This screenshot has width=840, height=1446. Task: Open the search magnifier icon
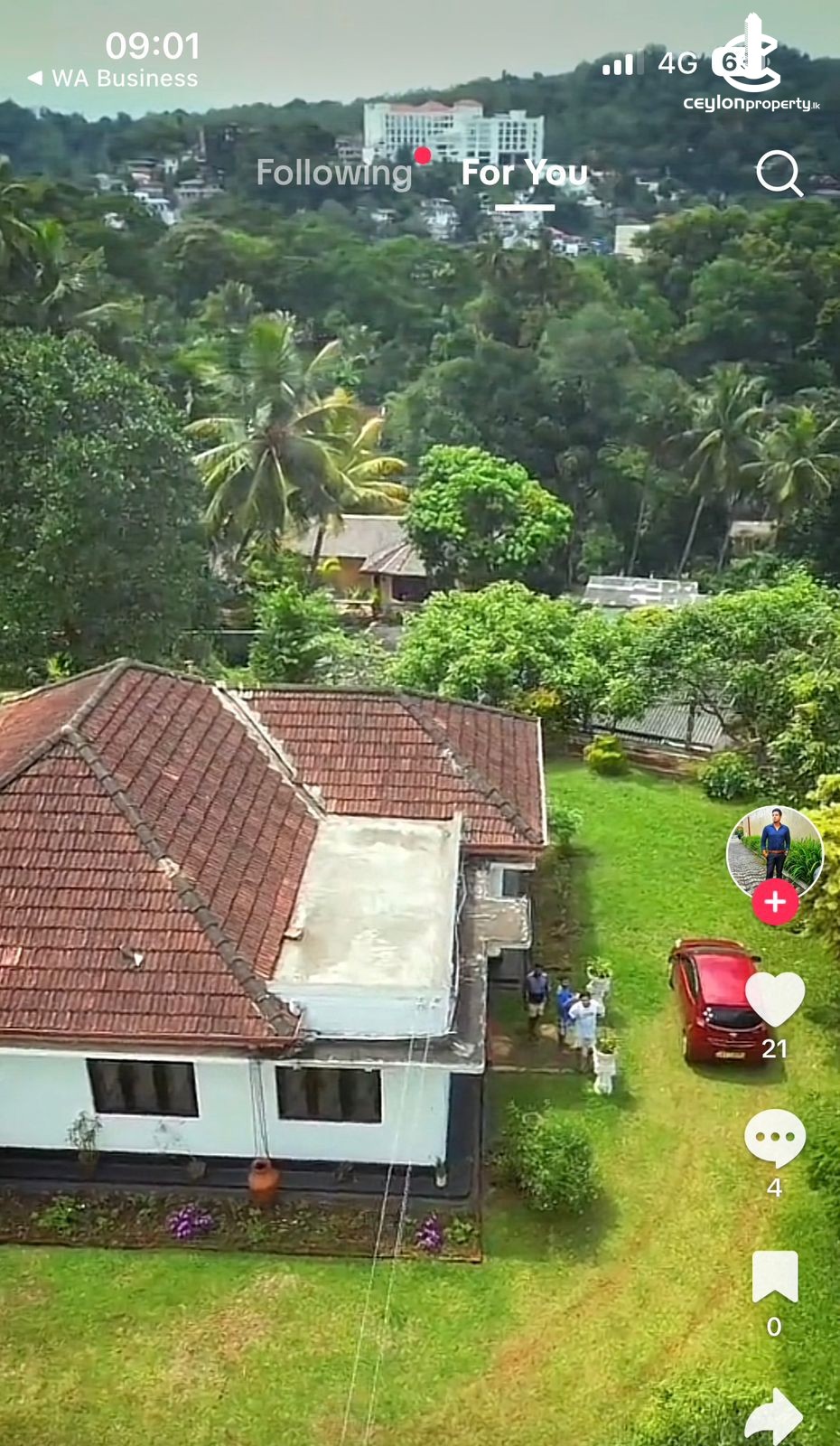tap(779, 173)
